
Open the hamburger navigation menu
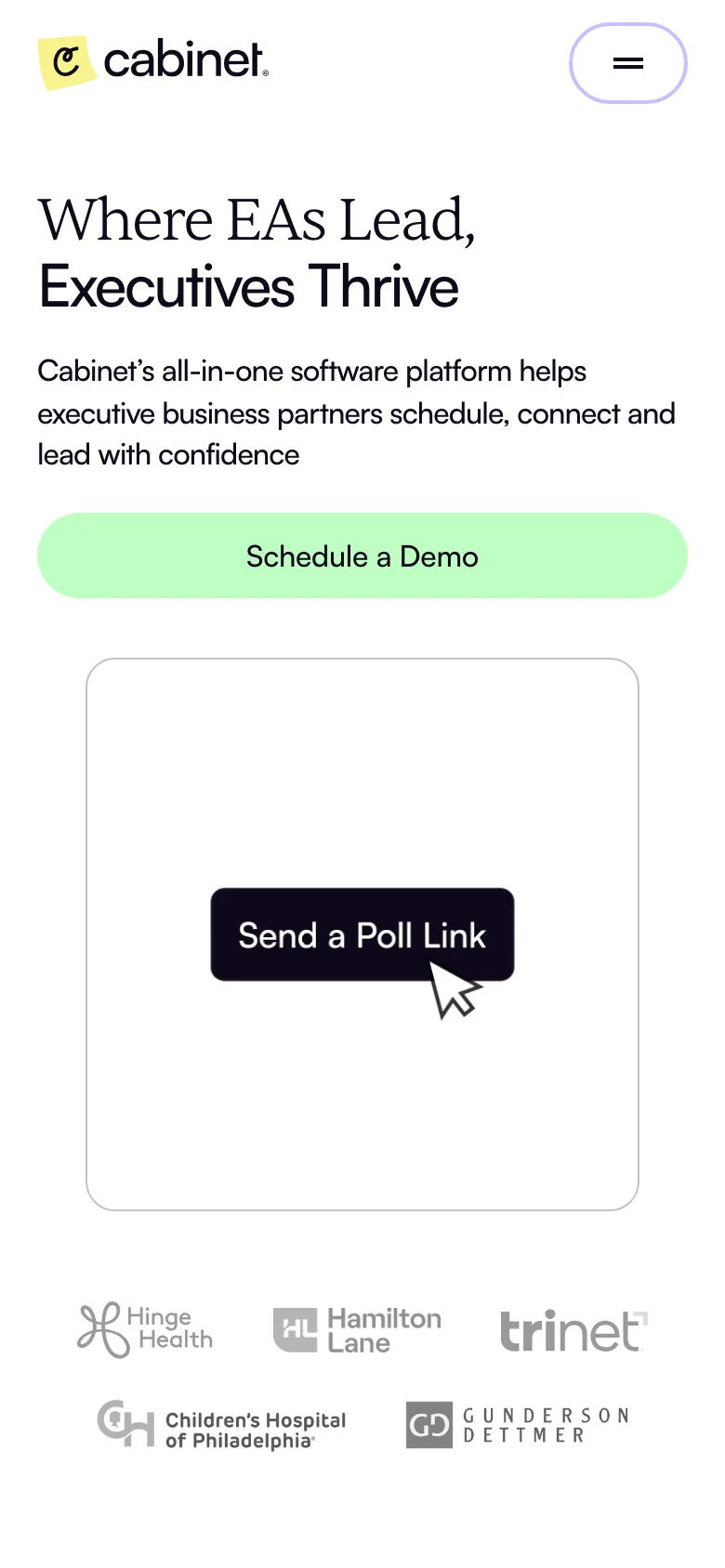point(627,63)
